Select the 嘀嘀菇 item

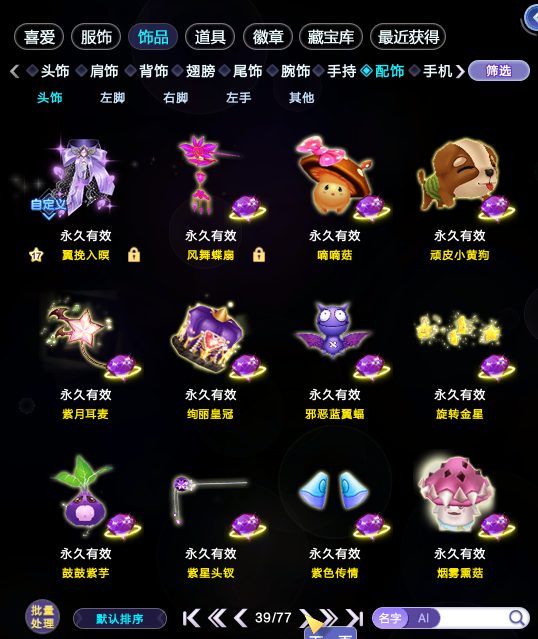[334, 198]
